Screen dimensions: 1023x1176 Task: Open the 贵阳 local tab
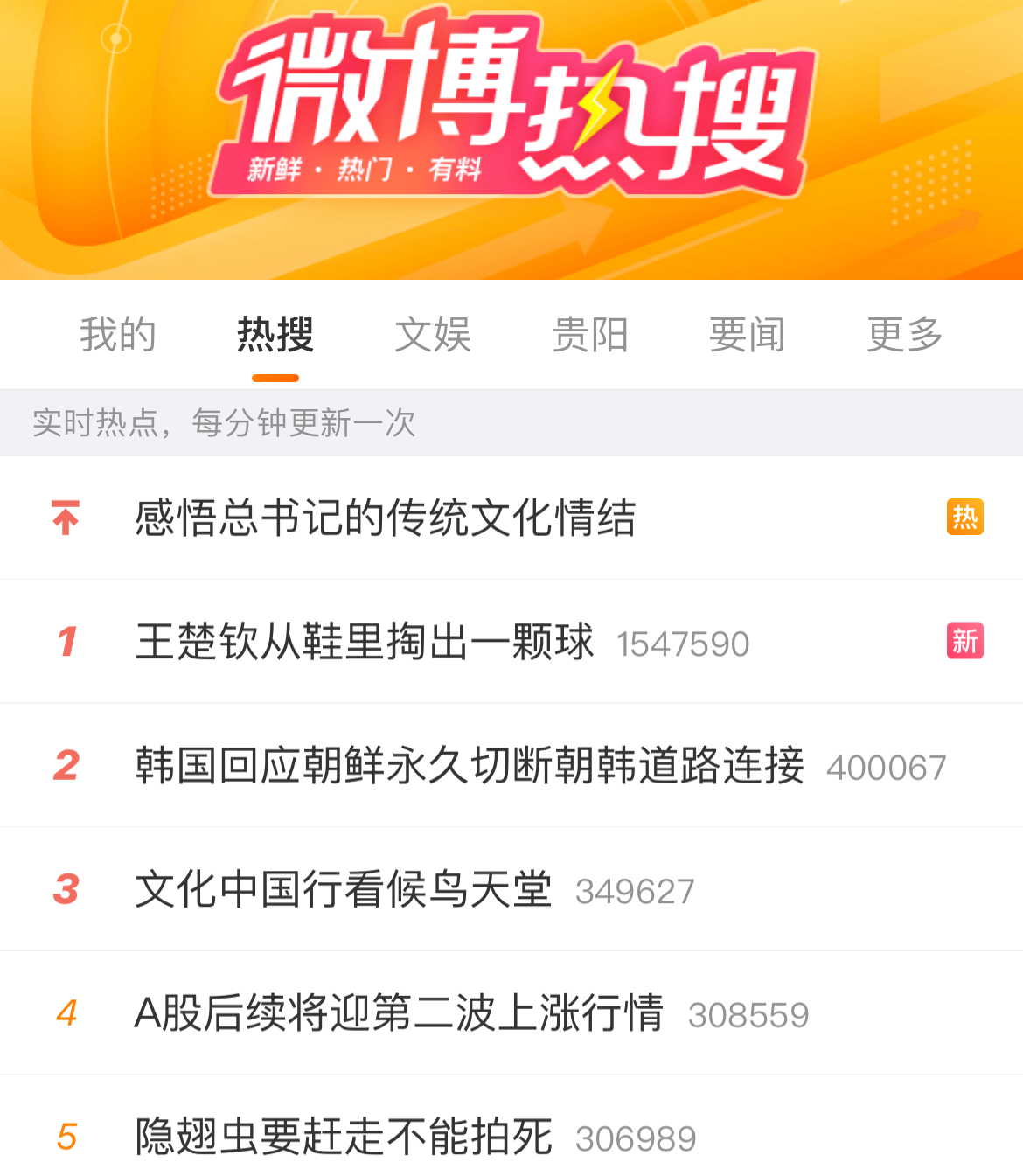point(590,335)
